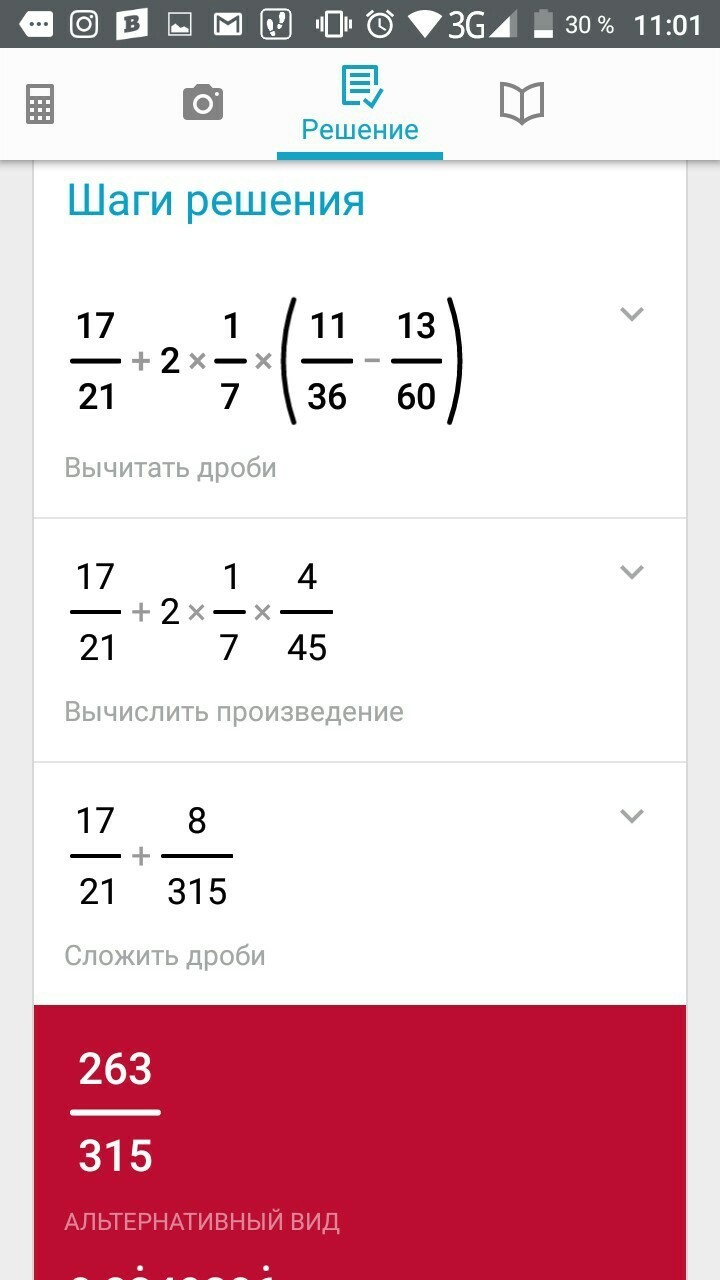Expand the Вычитать дроби step
Image resolution: width=720 pixels, height=1280 pixels.
631,314
